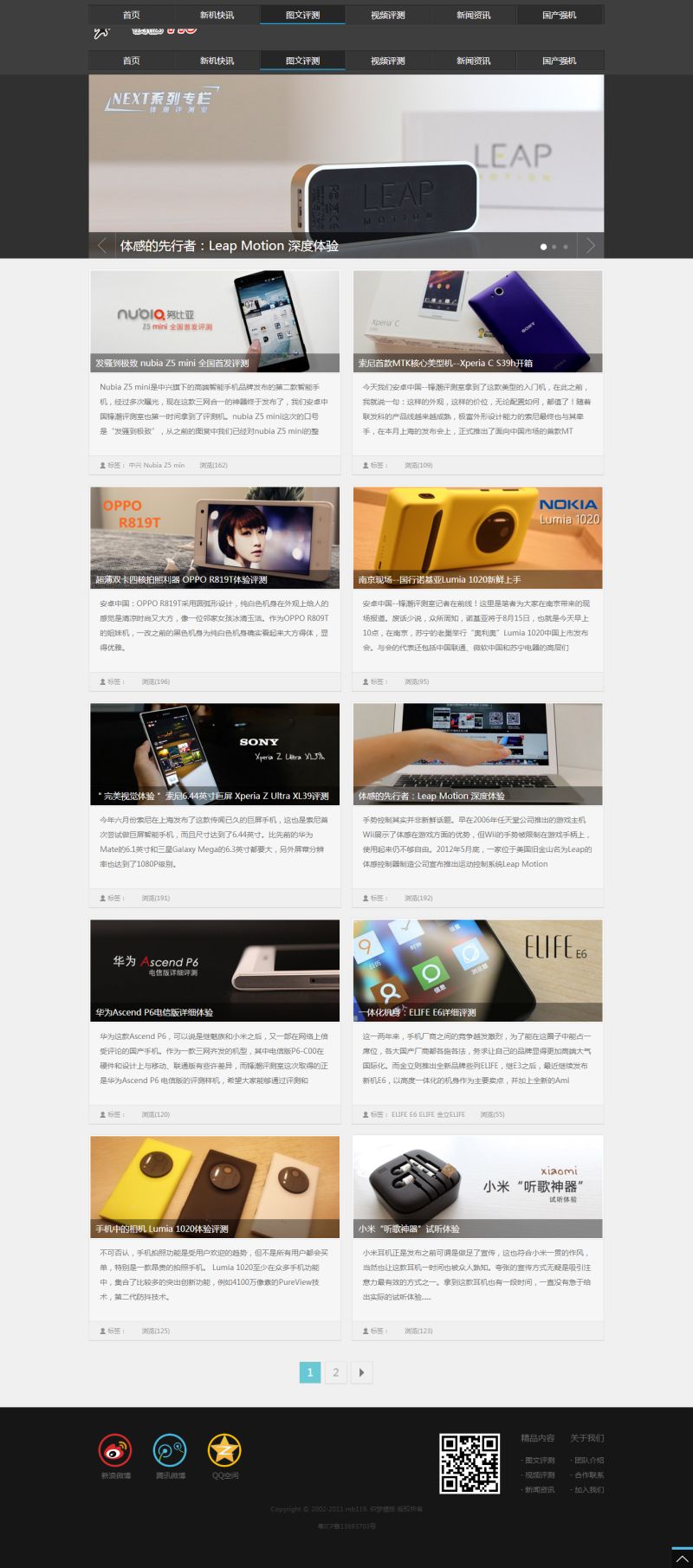Viewport: 693px width, 1568px height.
Task: Go to page 2 of the list
Action: point(335,1372)
